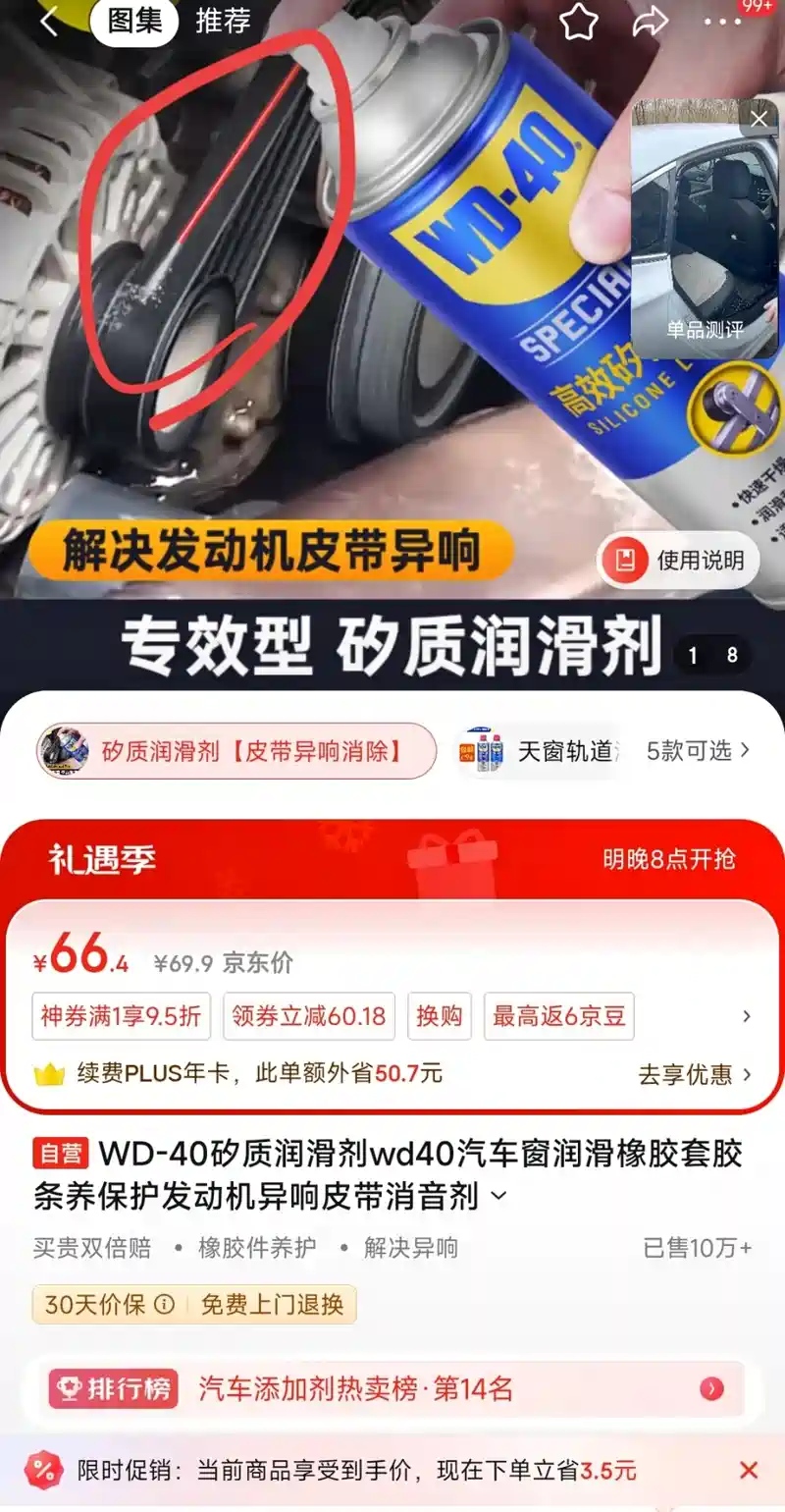View 30天价保 price protection info
Image resolution: width=785 pixels, height=1512 pixels.
(x=108, y=1305)
